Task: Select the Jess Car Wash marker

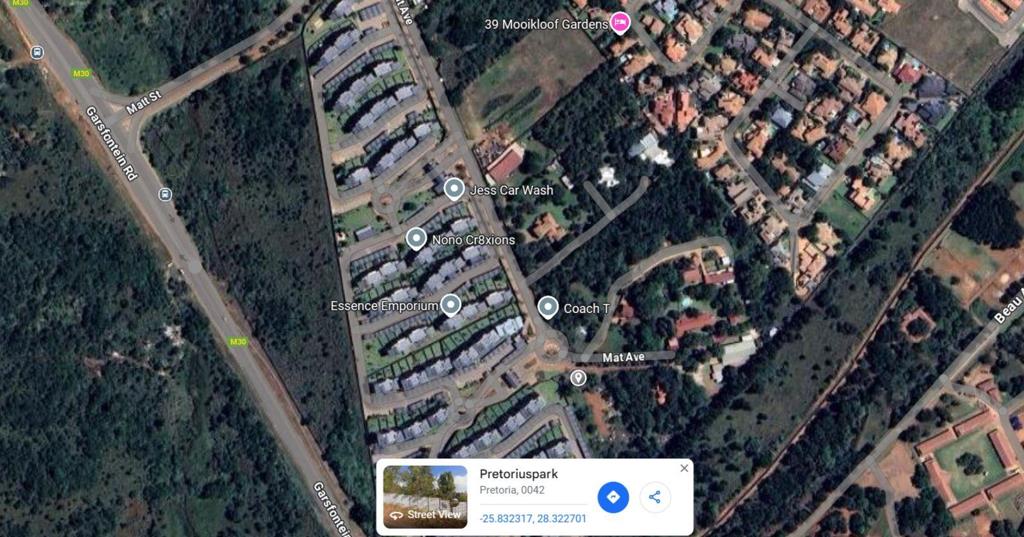Action: click(454, 188)
